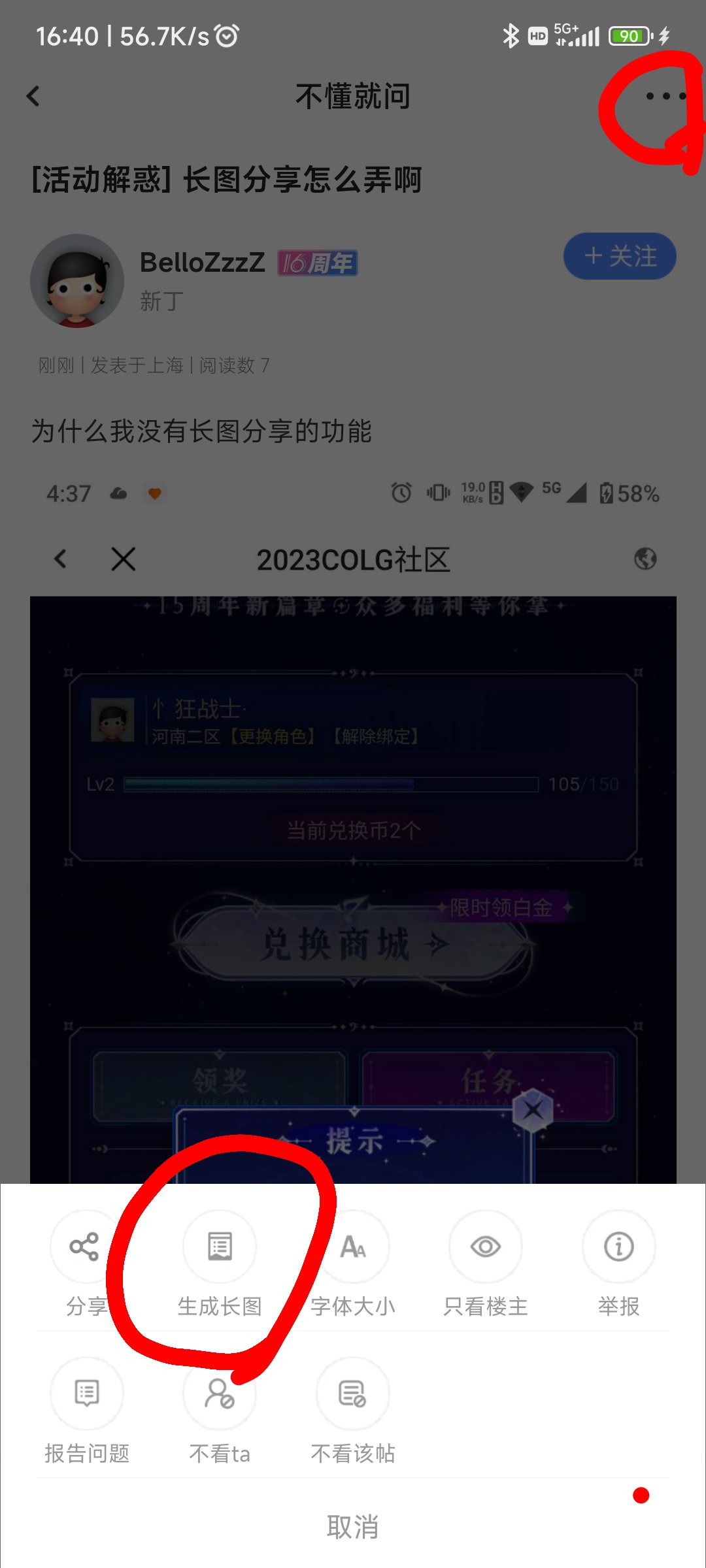Open 字体大小 font size setting
The image size is (706, 1568).
[x=353, y=1248]
